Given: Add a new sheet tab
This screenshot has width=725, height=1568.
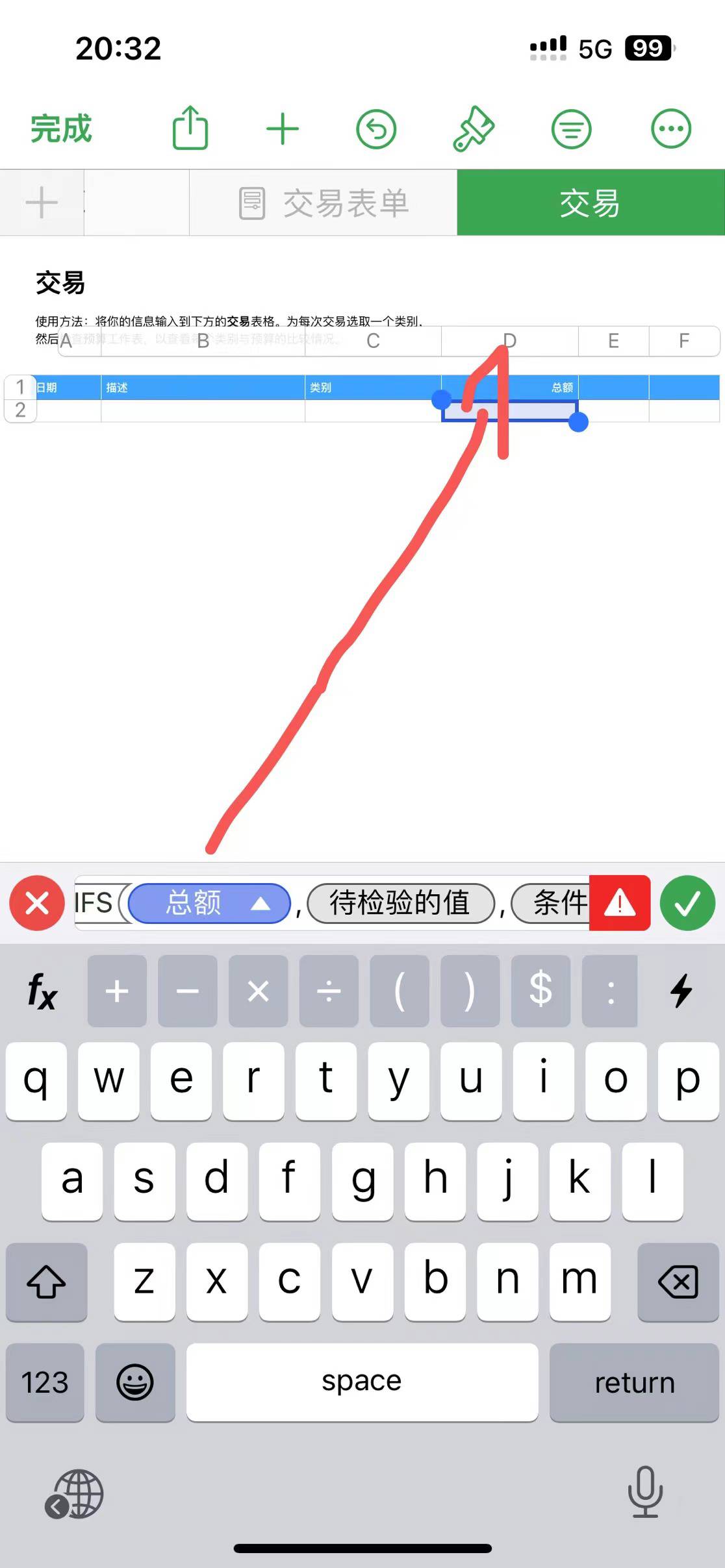Looking at the screenshot, I should click(x=42, y=203).
